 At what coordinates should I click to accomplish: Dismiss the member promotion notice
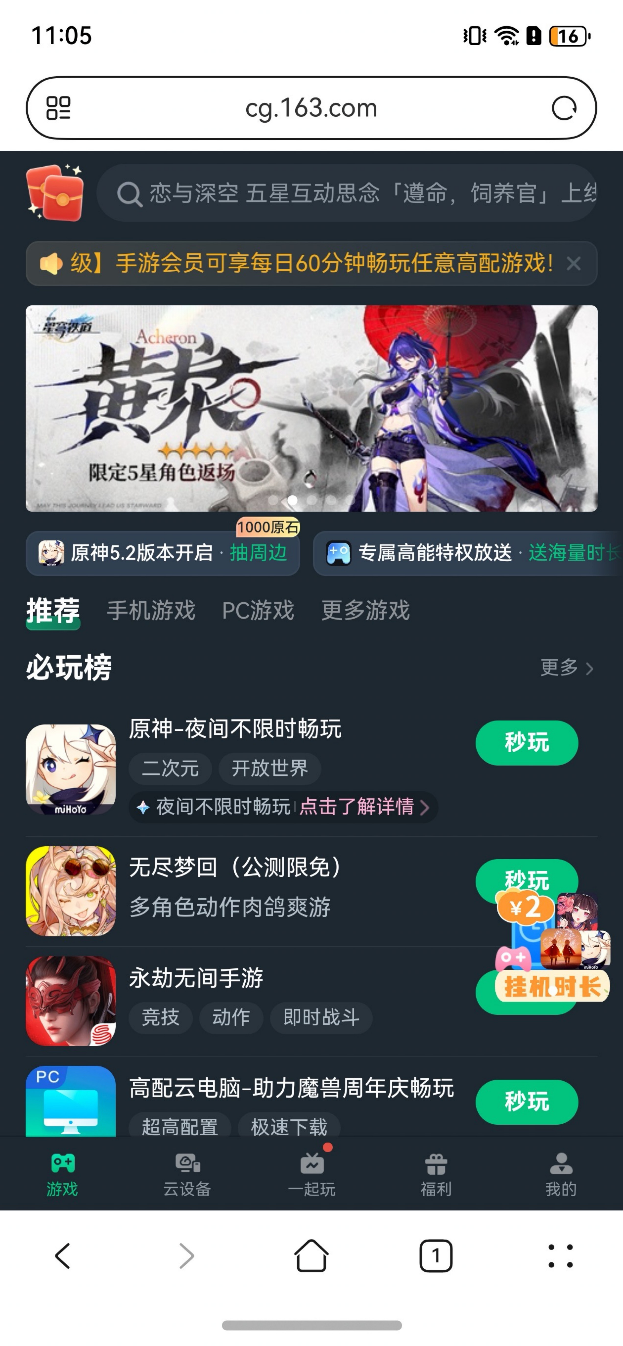(573, 264)
